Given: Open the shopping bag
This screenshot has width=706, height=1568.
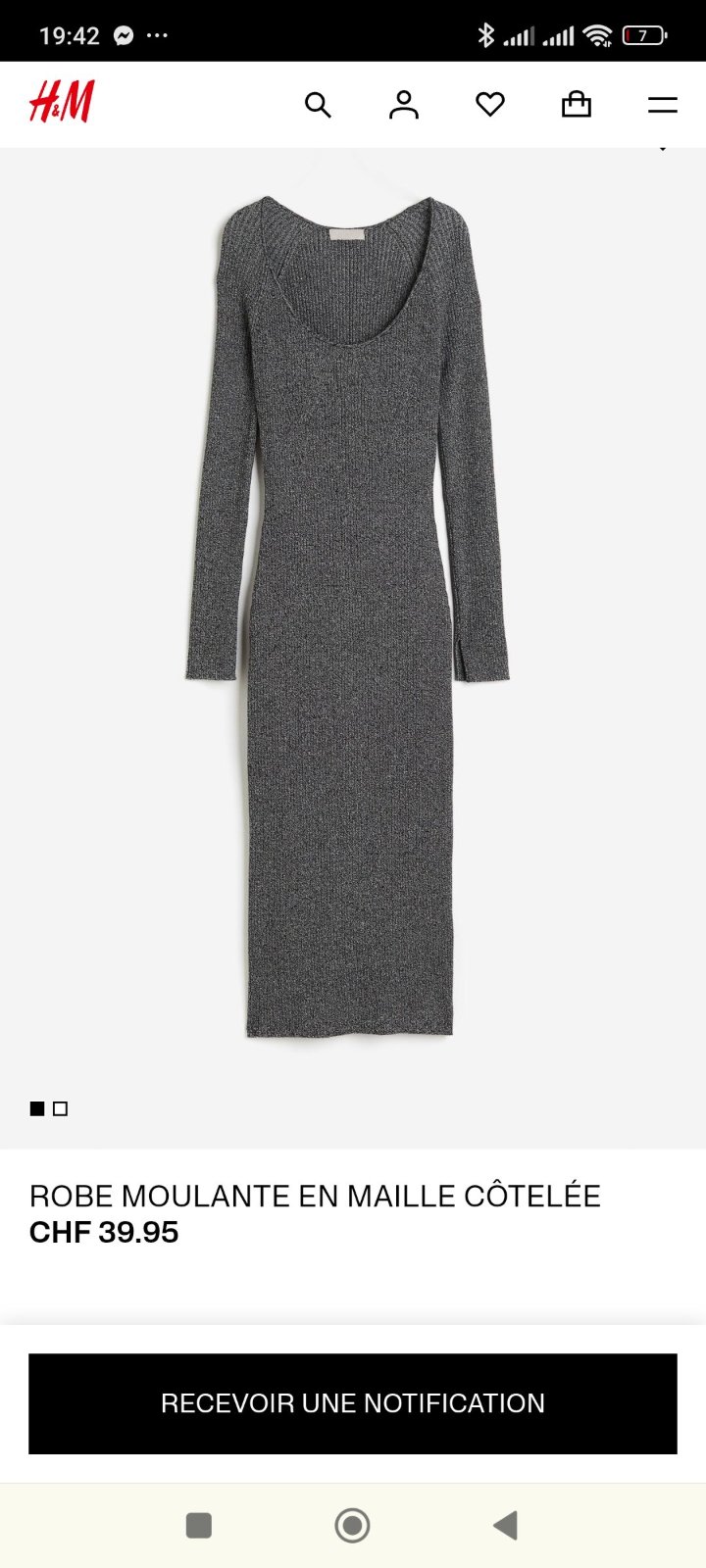Looking at the screenshot, I should point(577,104).
